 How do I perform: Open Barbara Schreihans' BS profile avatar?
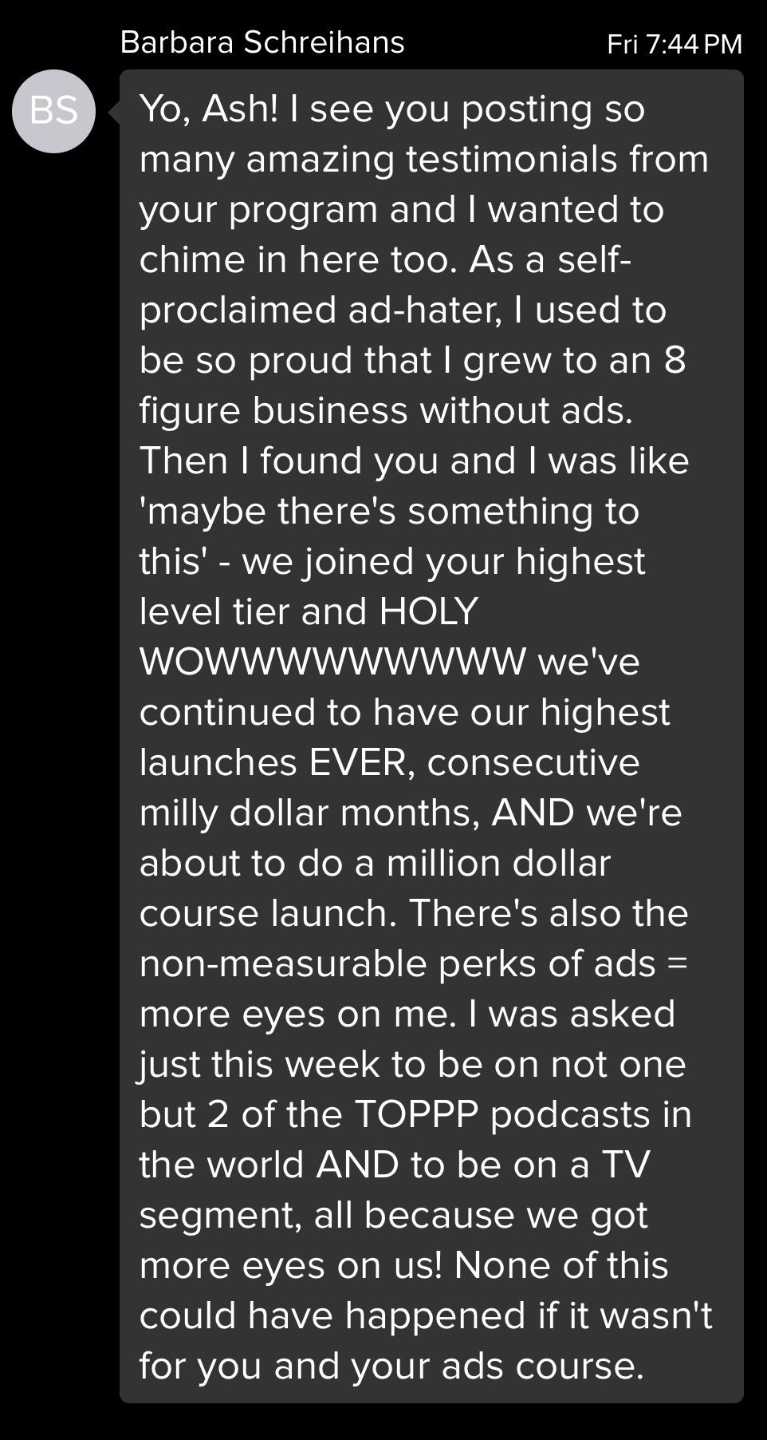[54, 111]
